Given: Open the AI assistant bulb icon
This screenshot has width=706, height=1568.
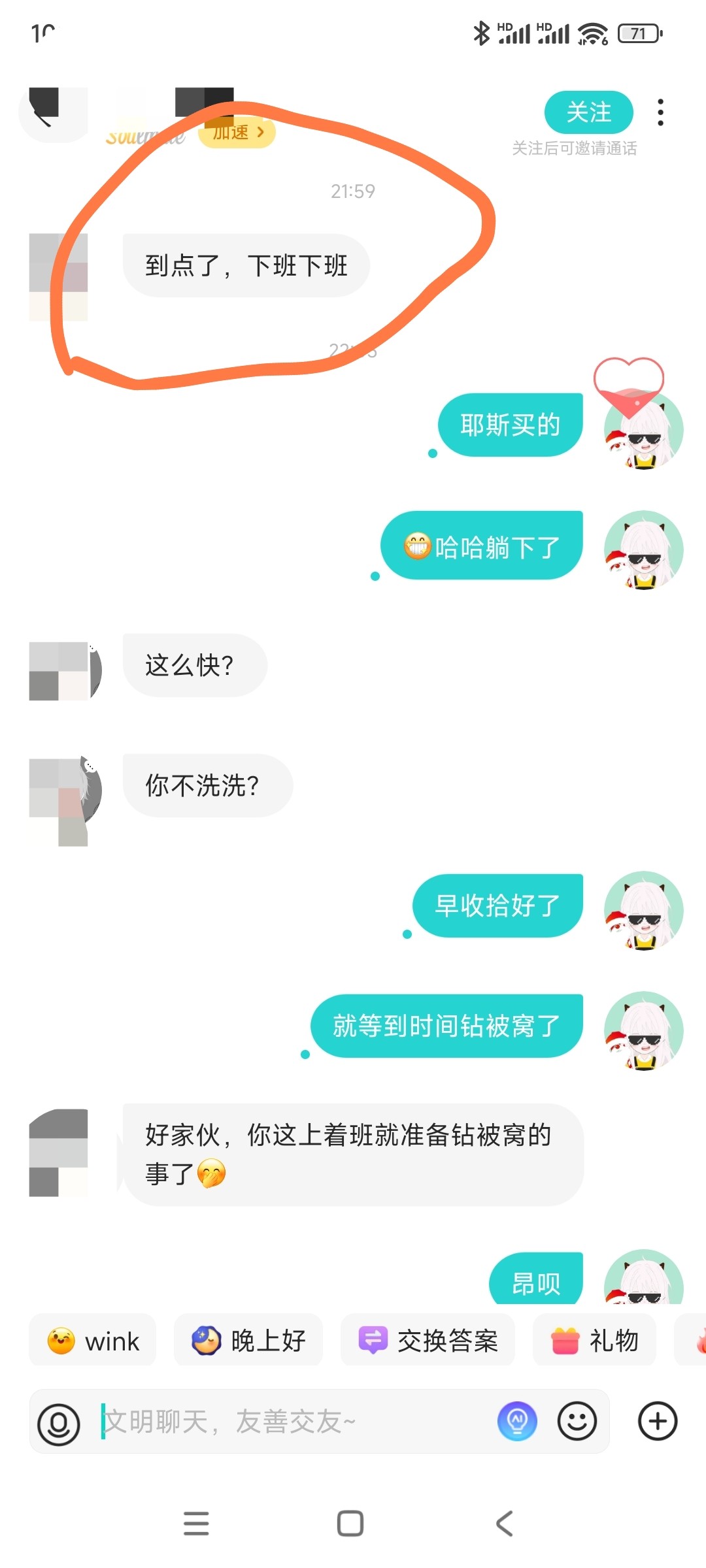Looking at the screenshot, I should (x=517, y=1421).
